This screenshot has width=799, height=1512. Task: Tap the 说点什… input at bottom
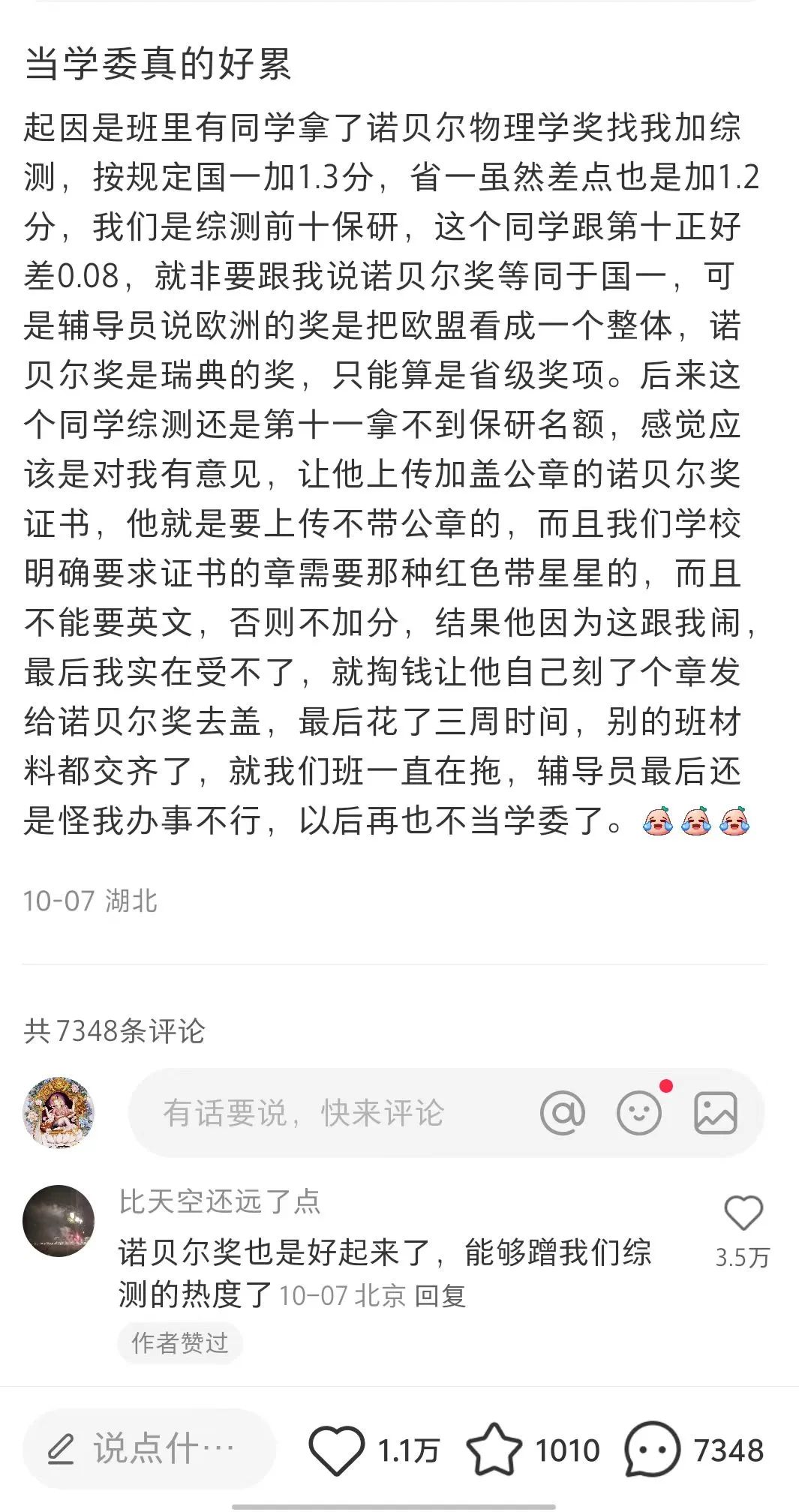click(x=149, y=1449)
